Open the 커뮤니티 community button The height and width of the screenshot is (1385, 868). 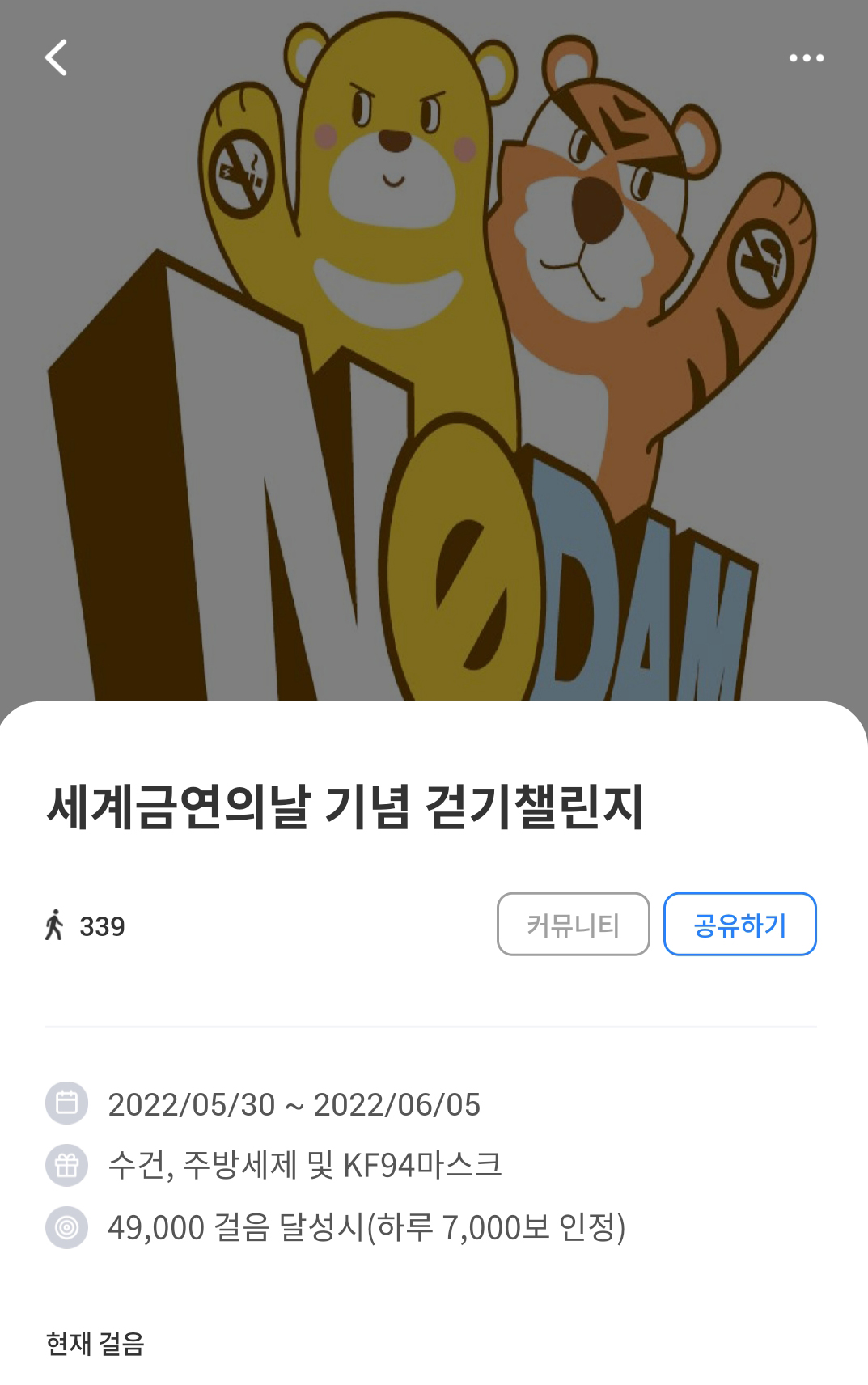pos(573,925)
